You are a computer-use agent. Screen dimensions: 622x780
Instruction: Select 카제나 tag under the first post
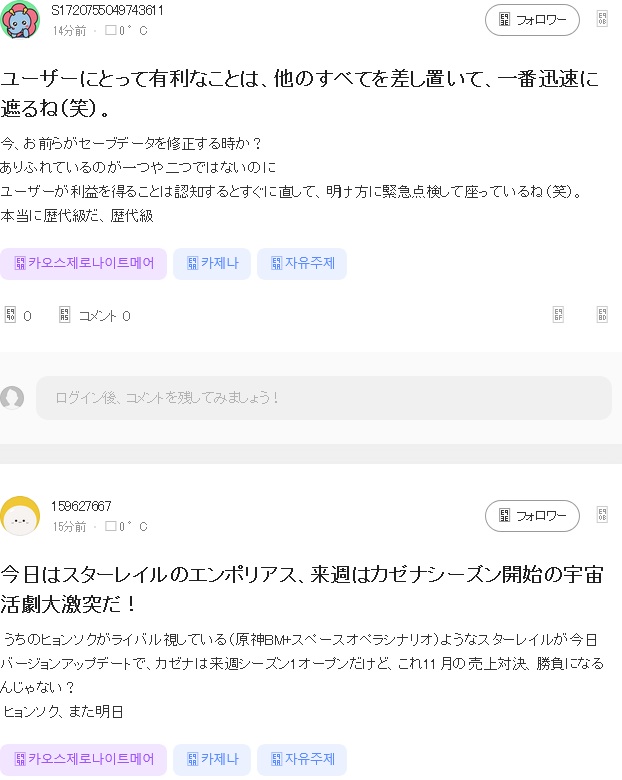(x=211, y=264)
